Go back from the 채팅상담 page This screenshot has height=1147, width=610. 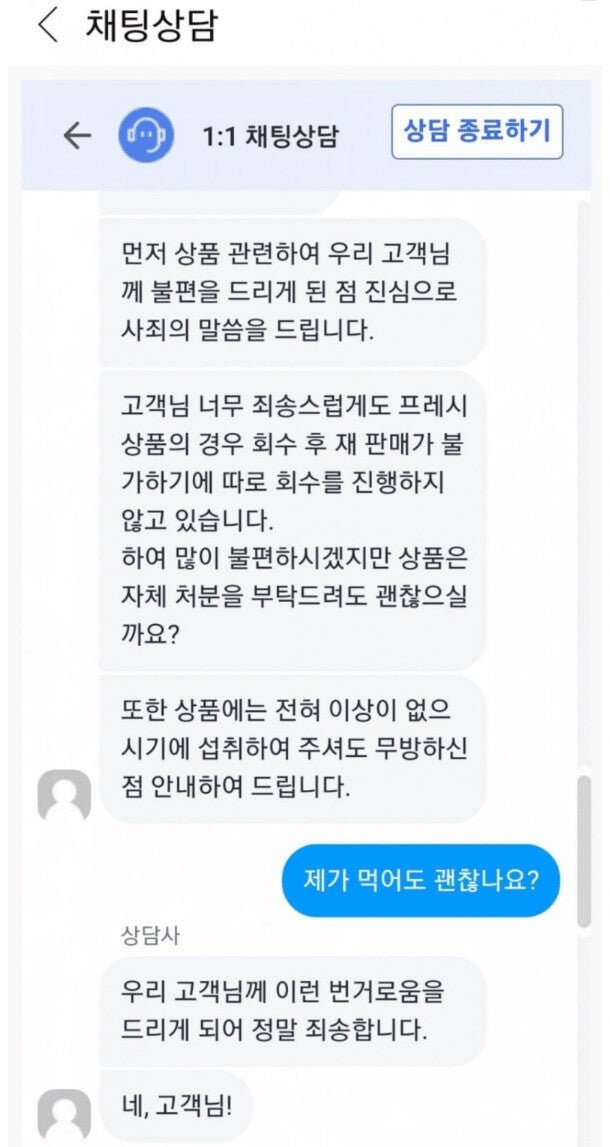(47, 26)
